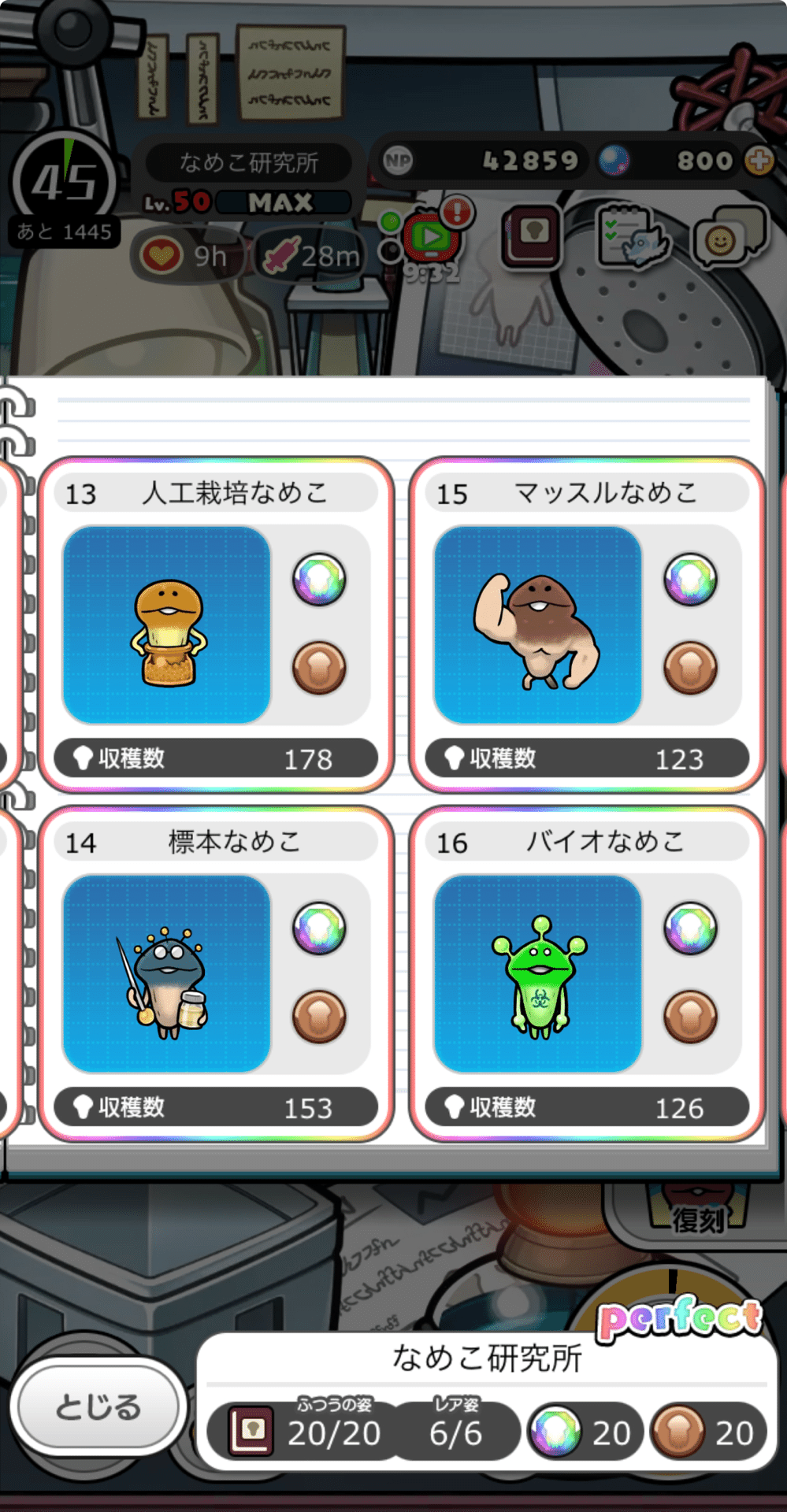The image size is (787, 1512).
Task: Close the encyclopedia with とじる button
Action: coord(98,1406)
